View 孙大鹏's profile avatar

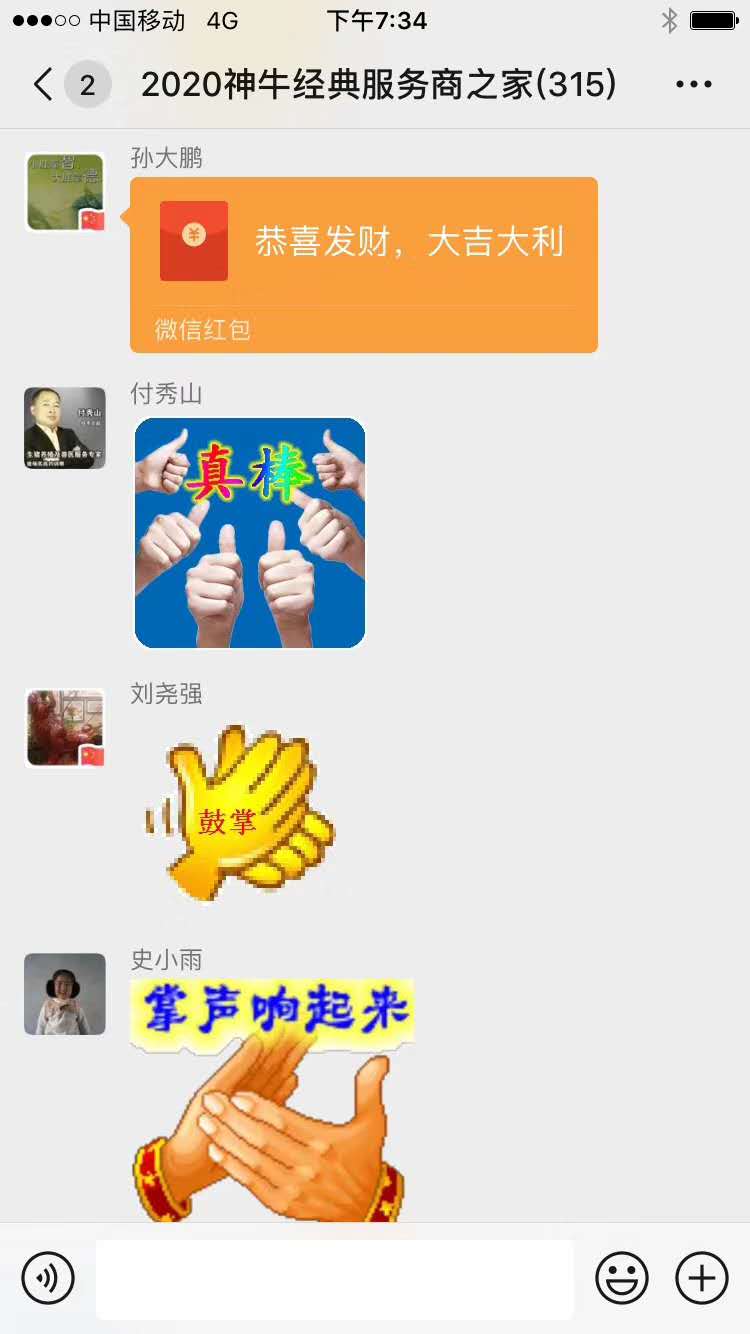pyautogui.click(x=65, y=192)
